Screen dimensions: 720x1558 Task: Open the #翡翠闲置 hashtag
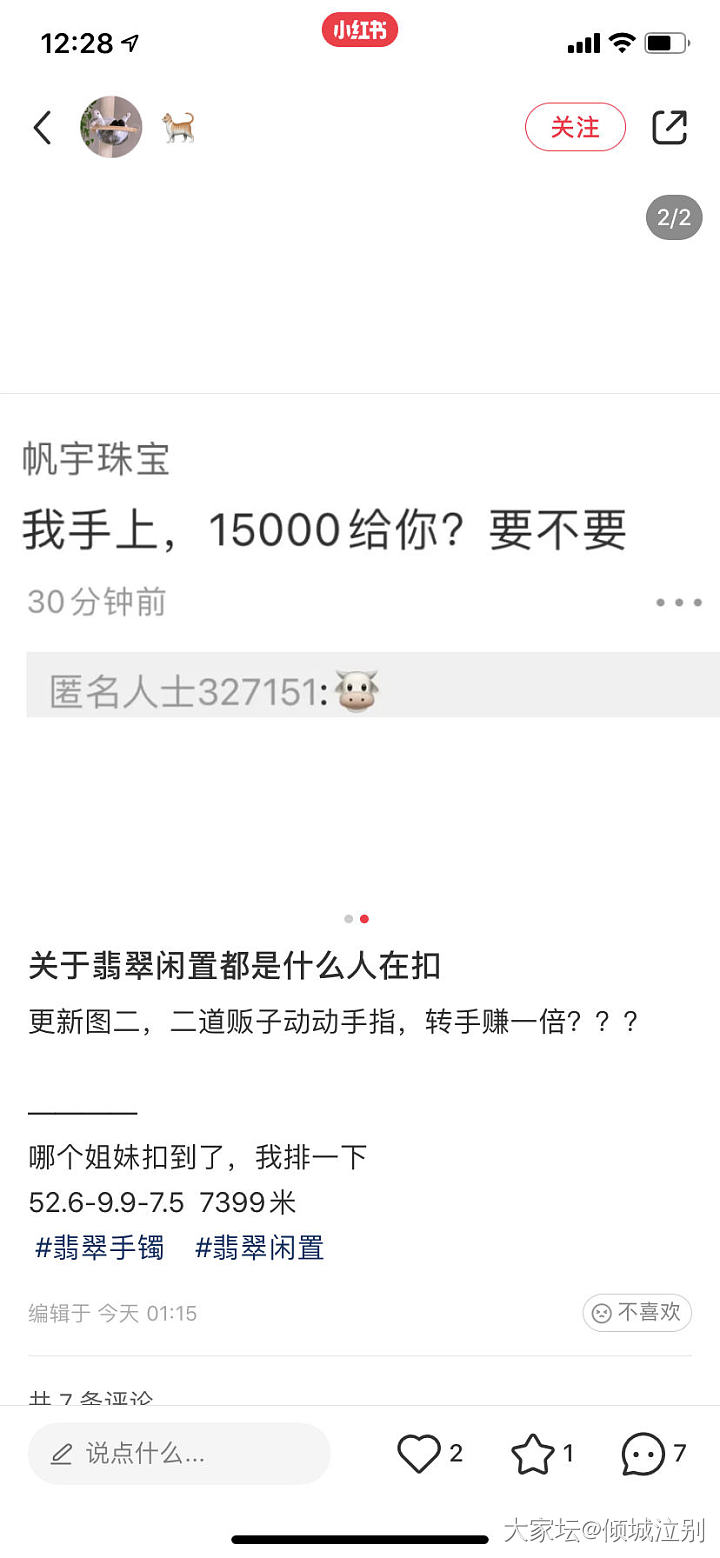click(x=259, y=1247)
